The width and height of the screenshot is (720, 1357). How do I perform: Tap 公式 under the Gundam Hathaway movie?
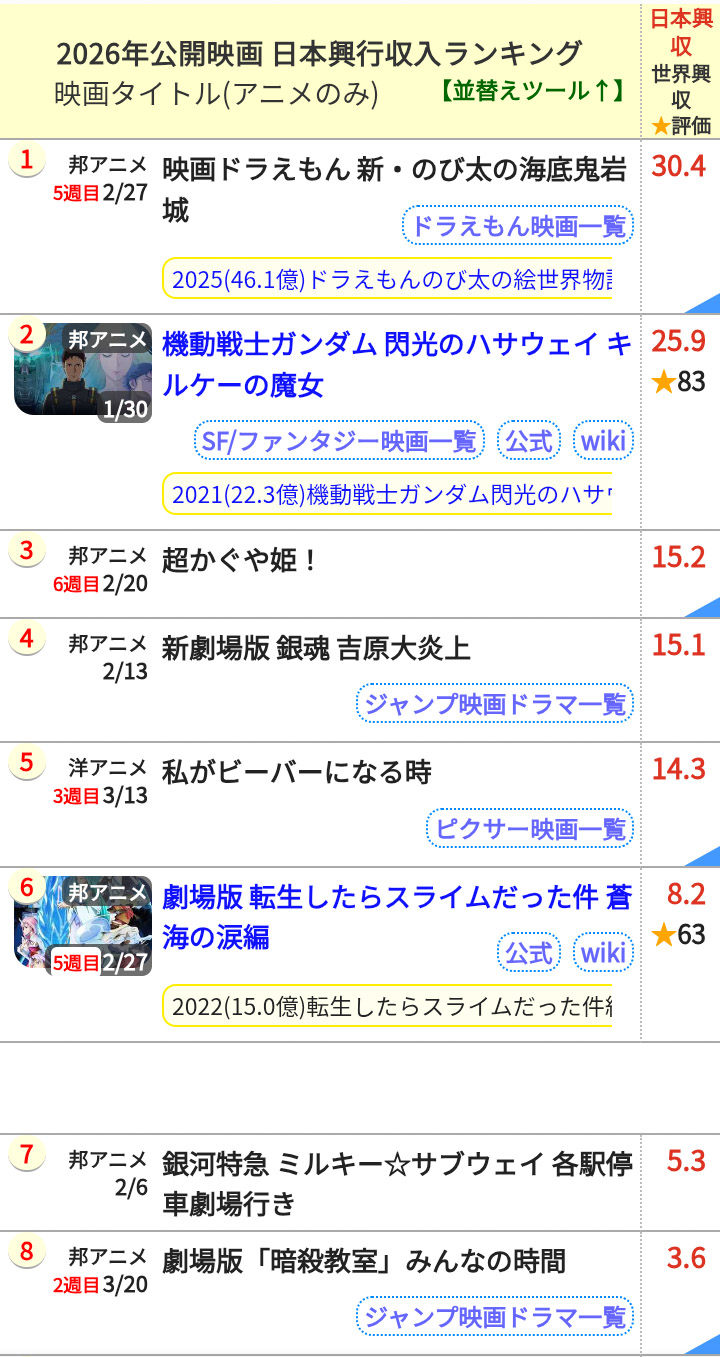click(529, 441)
